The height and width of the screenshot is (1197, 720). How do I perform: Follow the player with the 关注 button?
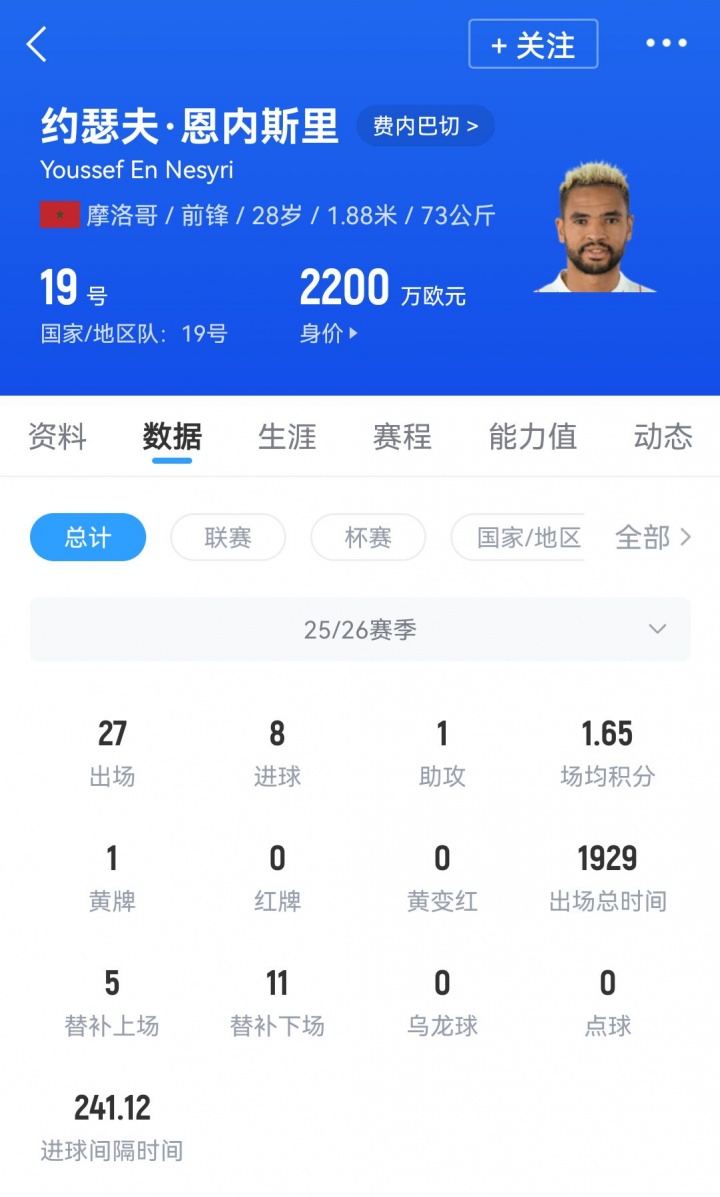click(x=533, y=45)
